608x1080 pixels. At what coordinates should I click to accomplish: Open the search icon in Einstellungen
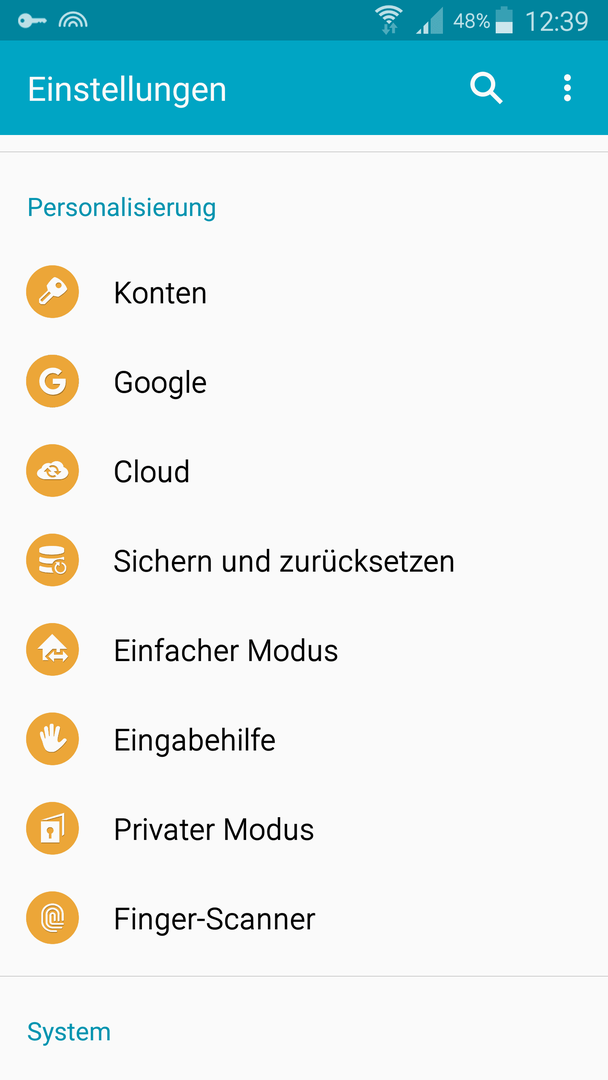click(x=486, y=89)
